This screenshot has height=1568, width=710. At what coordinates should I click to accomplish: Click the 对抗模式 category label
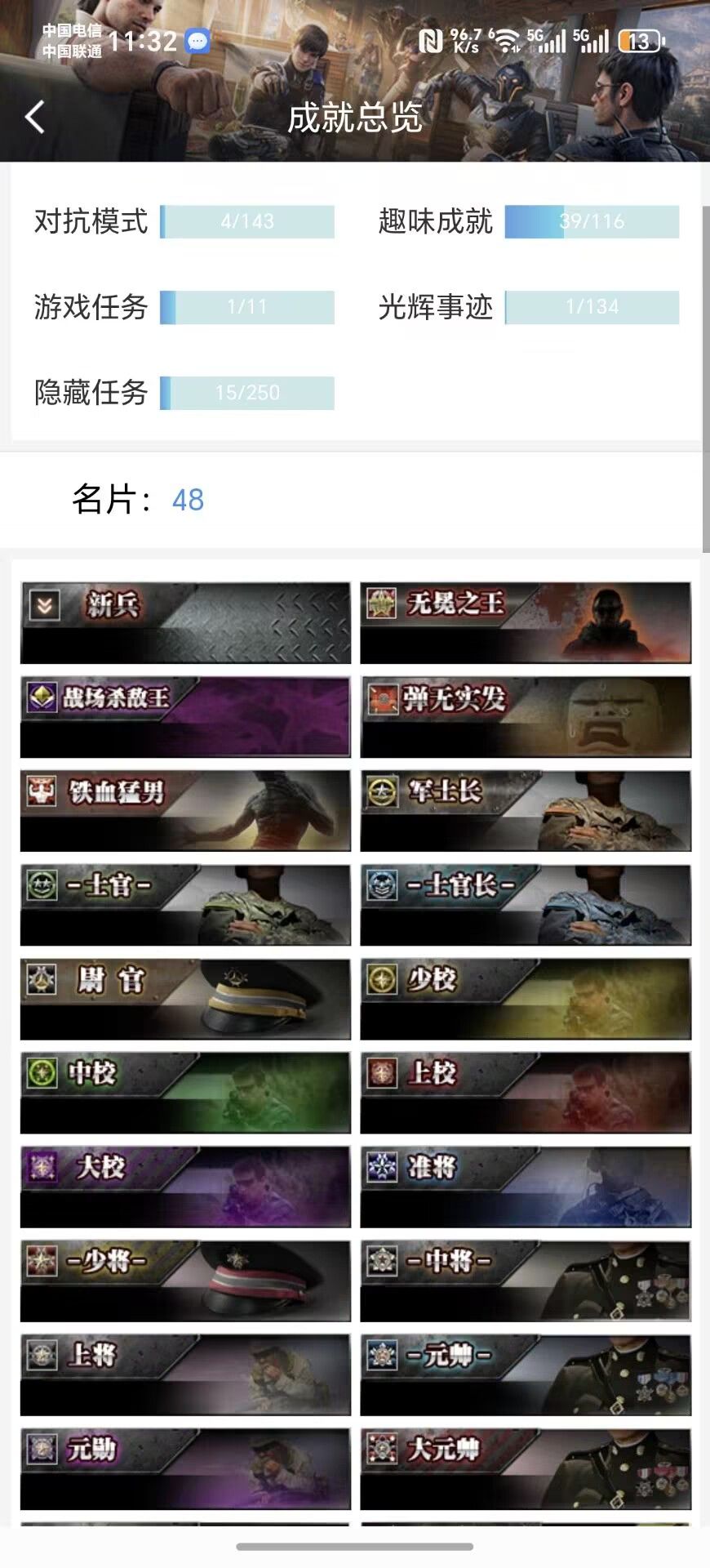(x=89, y=221)
